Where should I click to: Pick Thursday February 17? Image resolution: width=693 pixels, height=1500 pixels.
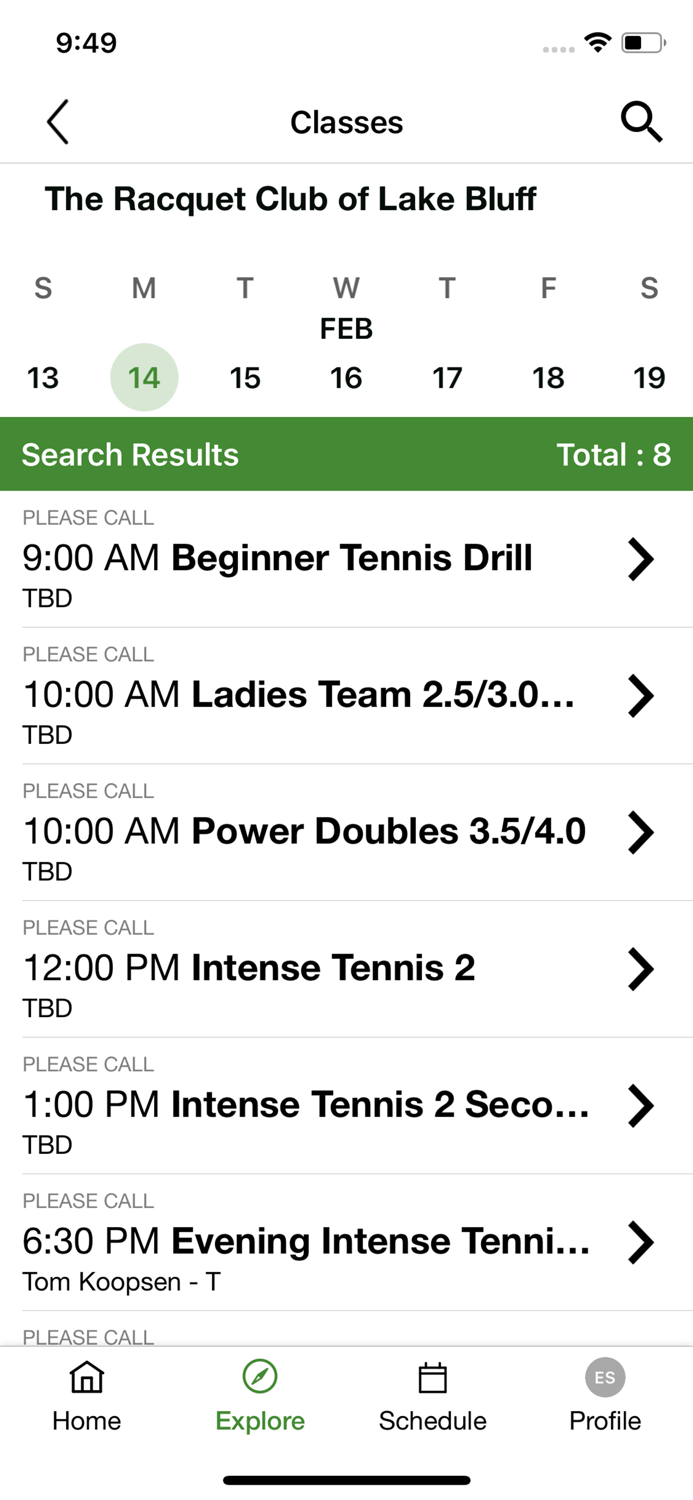(x=447, y=378)
